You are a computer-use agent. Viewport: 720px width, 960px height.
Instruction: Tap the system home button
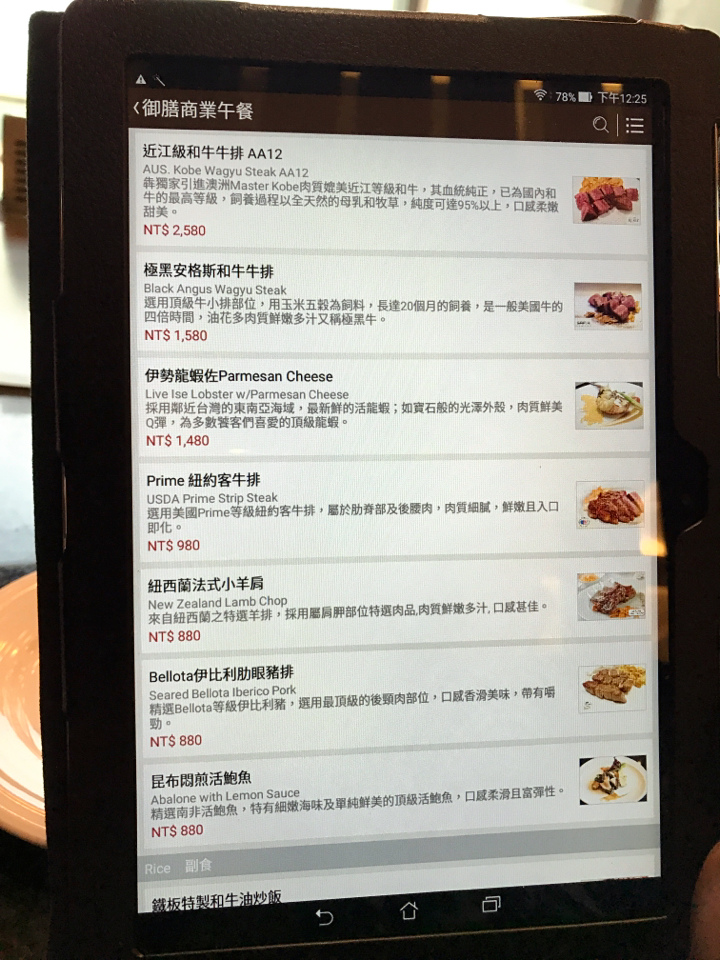408,911
